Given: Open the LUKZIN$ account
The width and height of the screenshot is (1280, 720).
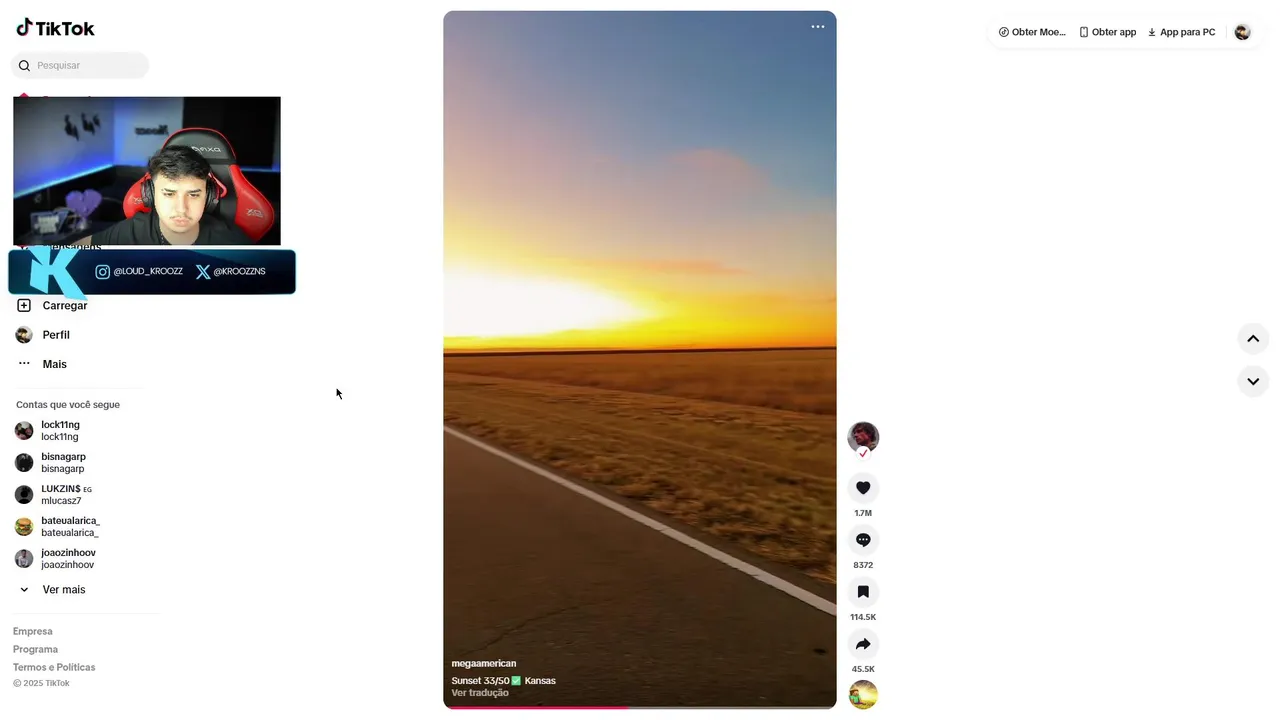Looking at the screenshot, I should 60,495.
